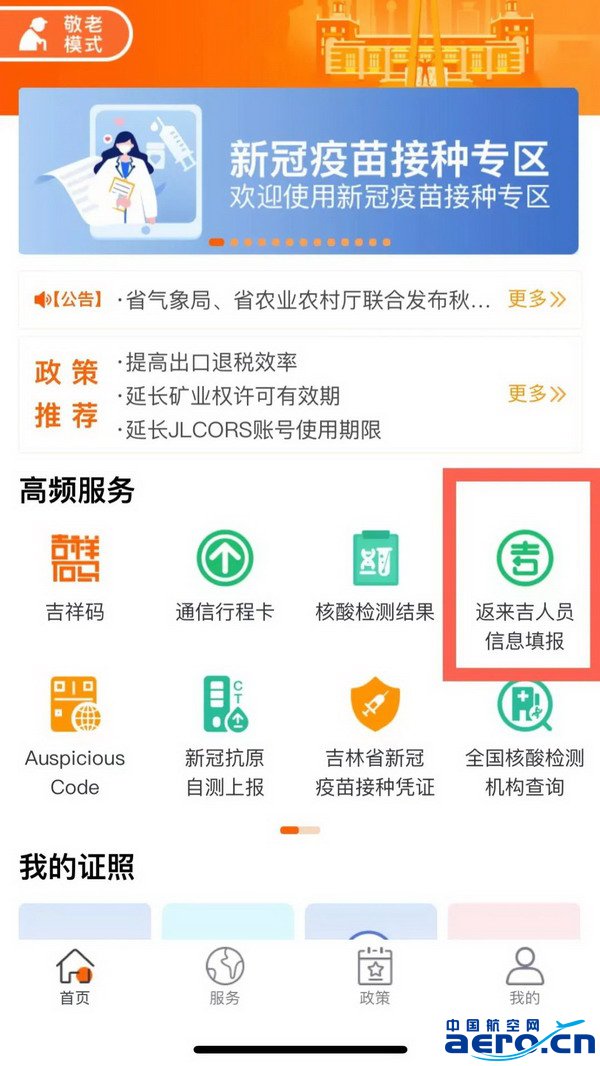Check 核酸检测结果
The height and width of the screenshot is (1066, 600).
pos(375,575)
